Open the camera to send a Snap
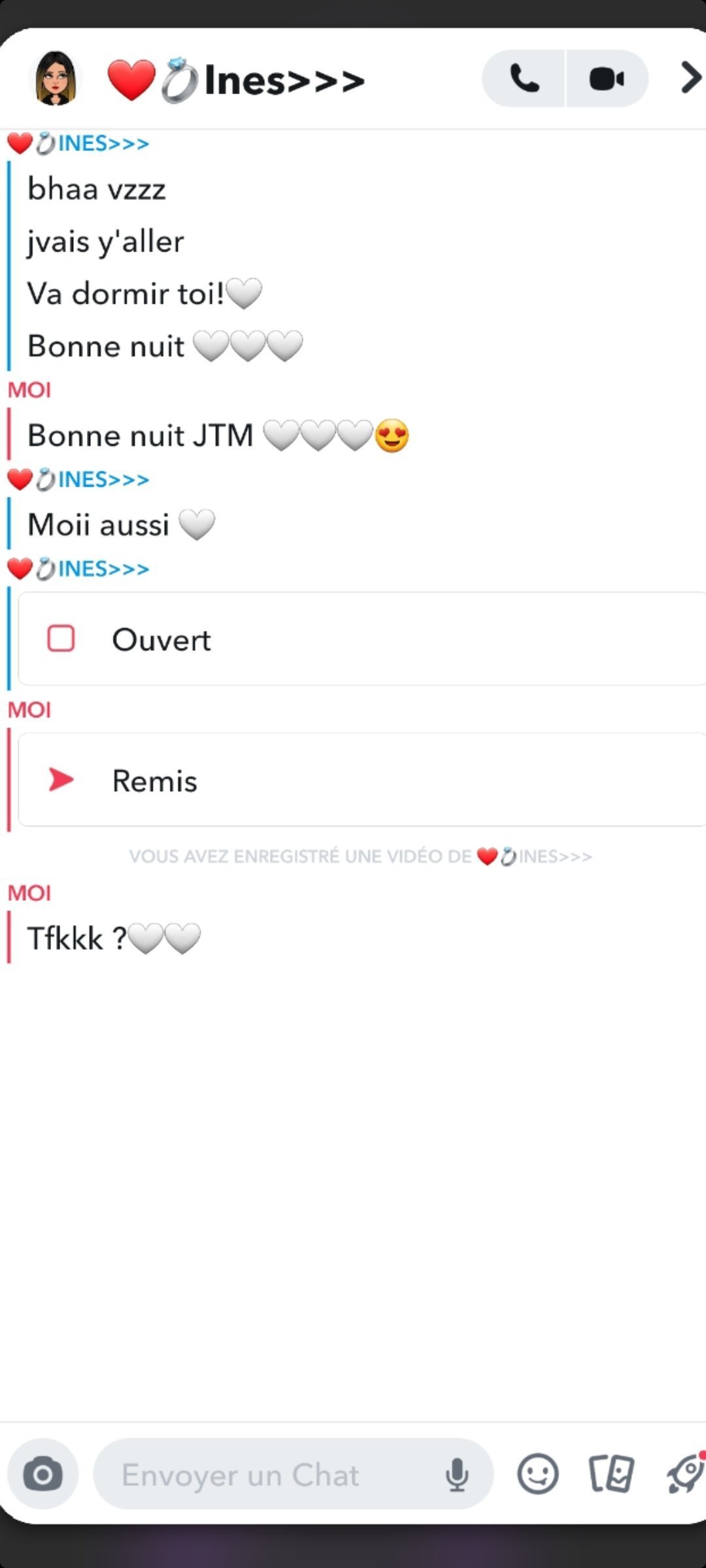Screen dimensions: 706x1568 point(43,1473)
